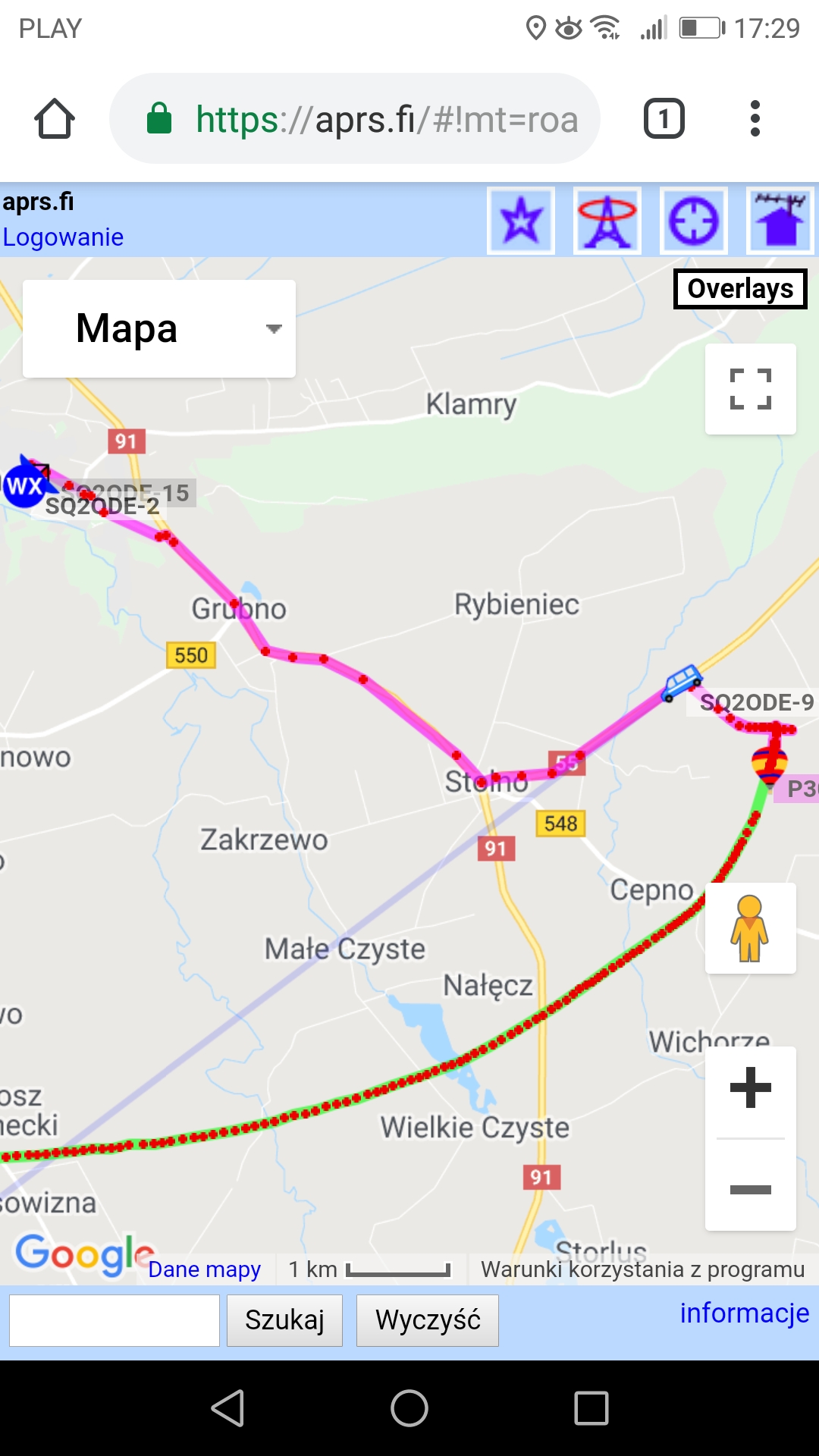Tap the crosshair locate icon
This screenshot has width=819, height=1456.
[x=694, y=221]
